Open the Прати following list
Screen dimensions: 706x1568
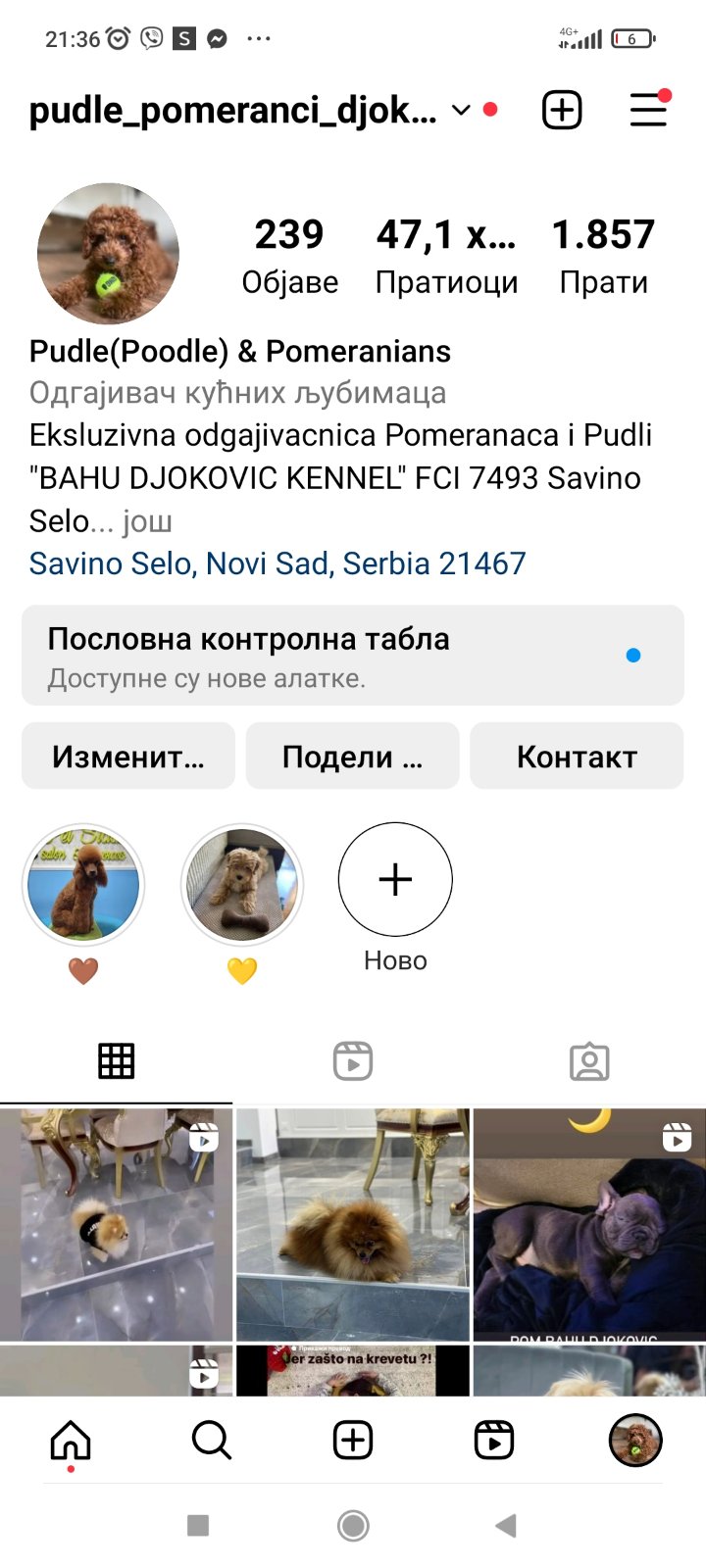(x=603, y=255)
